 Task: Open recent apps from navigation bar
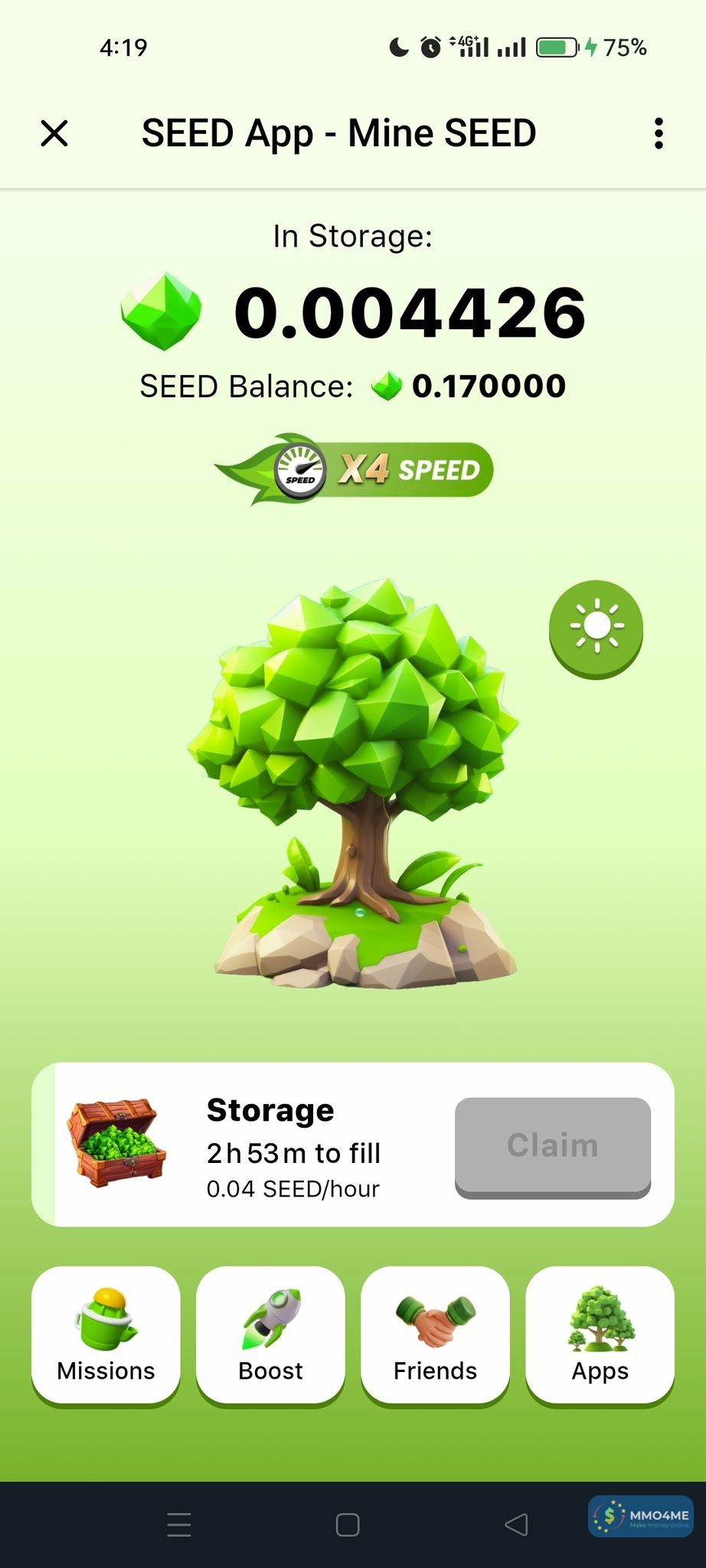pyautogui.click(x=179, y=1524)
